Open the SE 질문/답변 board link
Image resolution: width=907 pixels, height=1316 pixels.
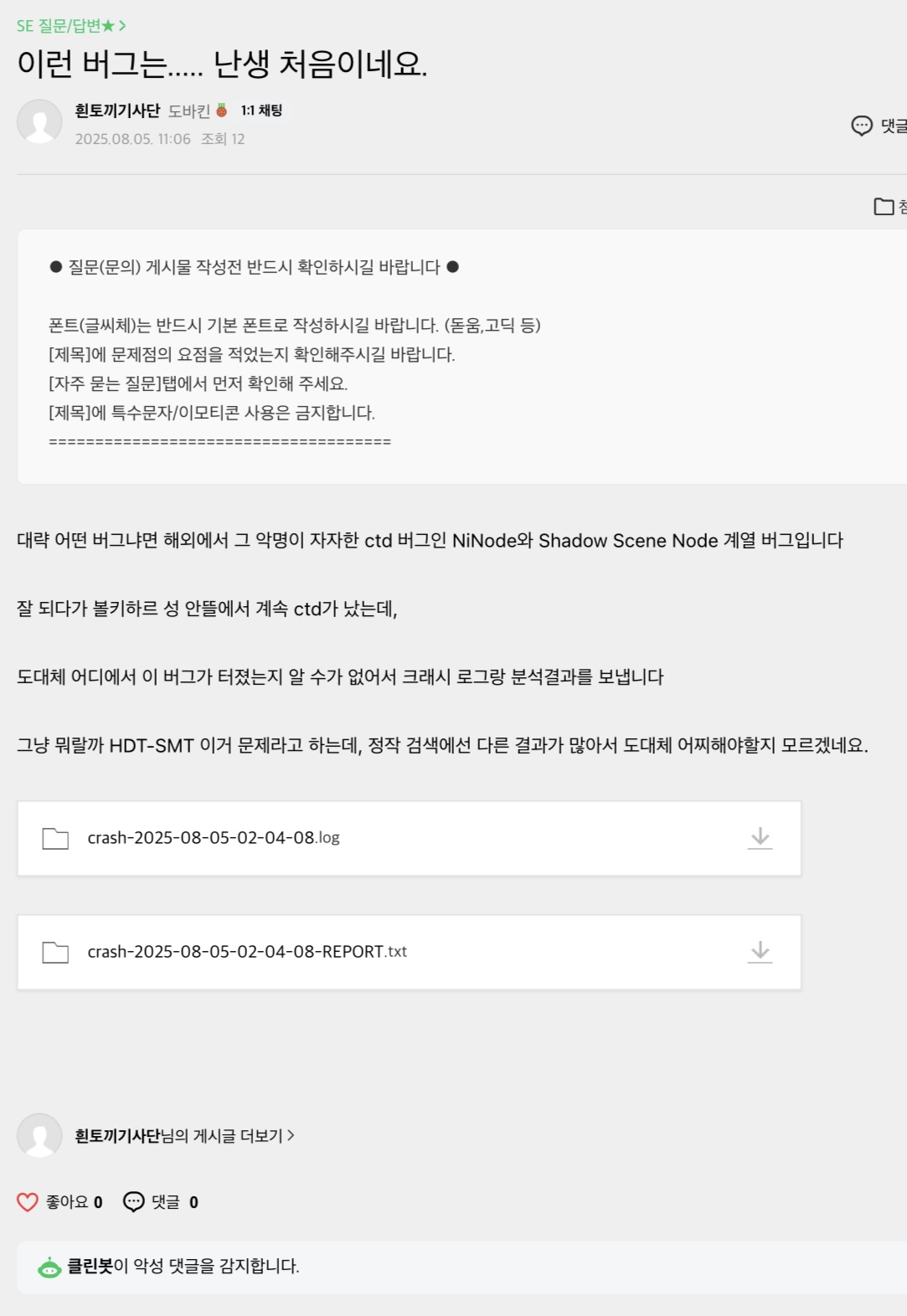coord(70,26)
